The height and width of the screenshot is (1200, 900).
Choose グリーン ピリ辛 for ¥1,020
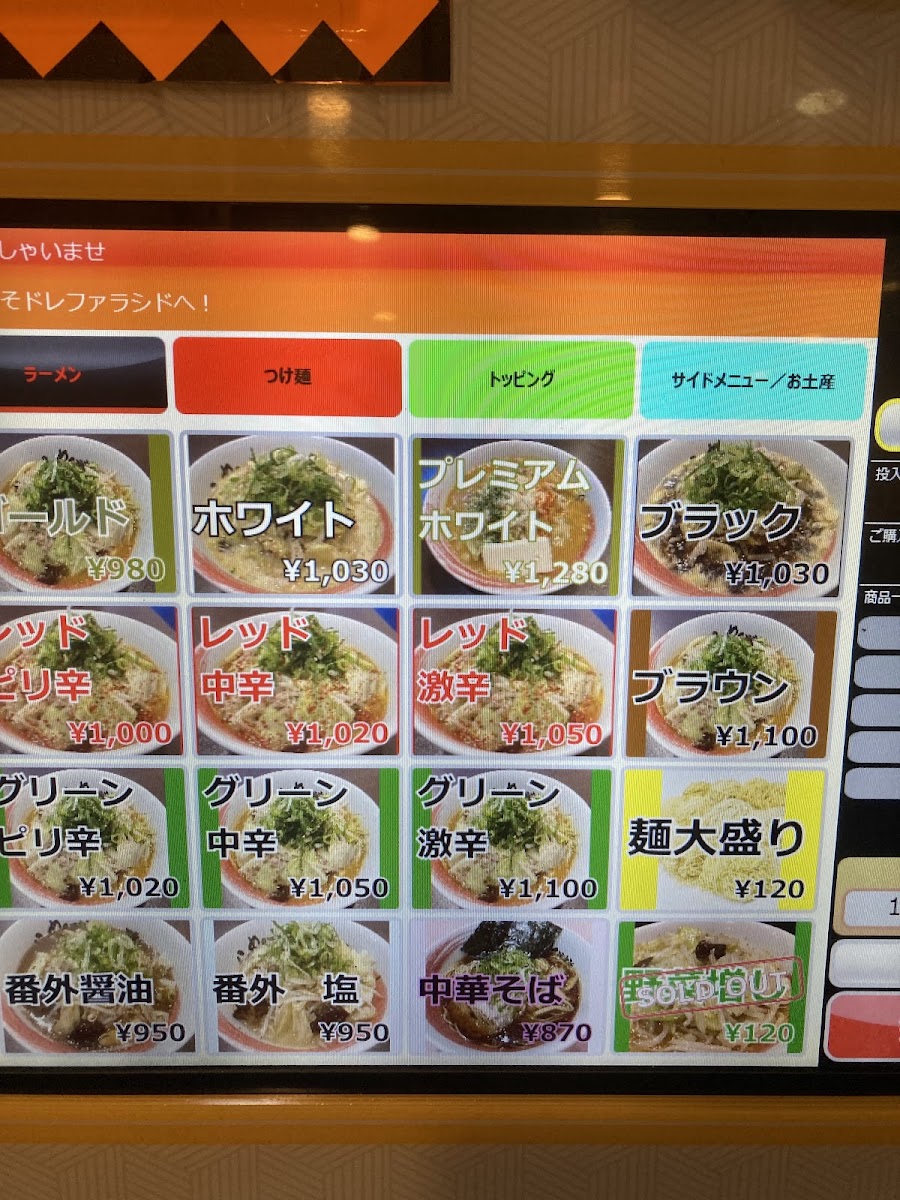click(93, 837)
